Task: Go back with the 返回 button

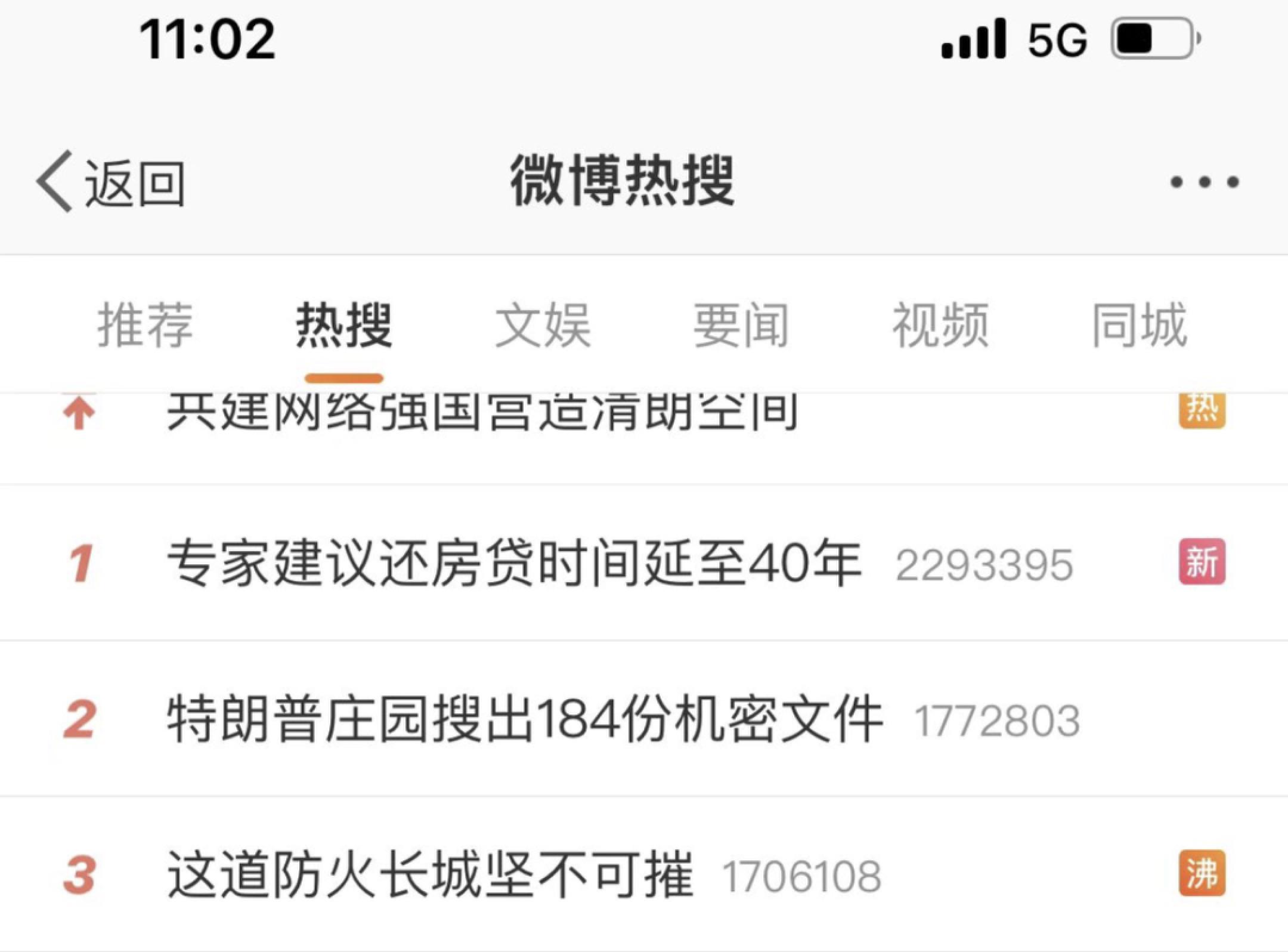Action: (112, 183)
